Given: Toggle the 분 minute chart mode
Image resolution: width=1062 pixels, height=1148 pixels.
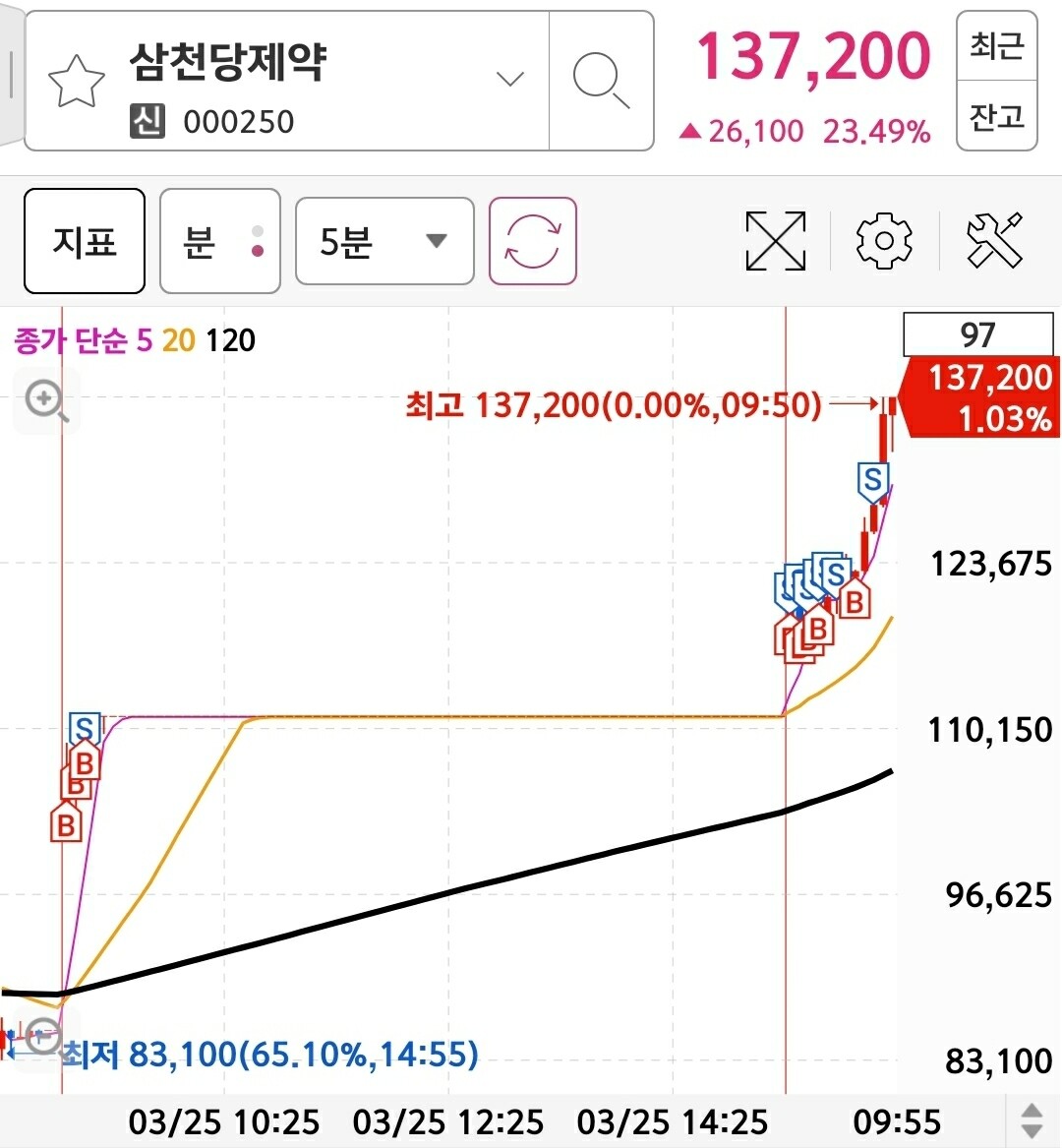Looking at the screenshot, I should pos(219,241).
